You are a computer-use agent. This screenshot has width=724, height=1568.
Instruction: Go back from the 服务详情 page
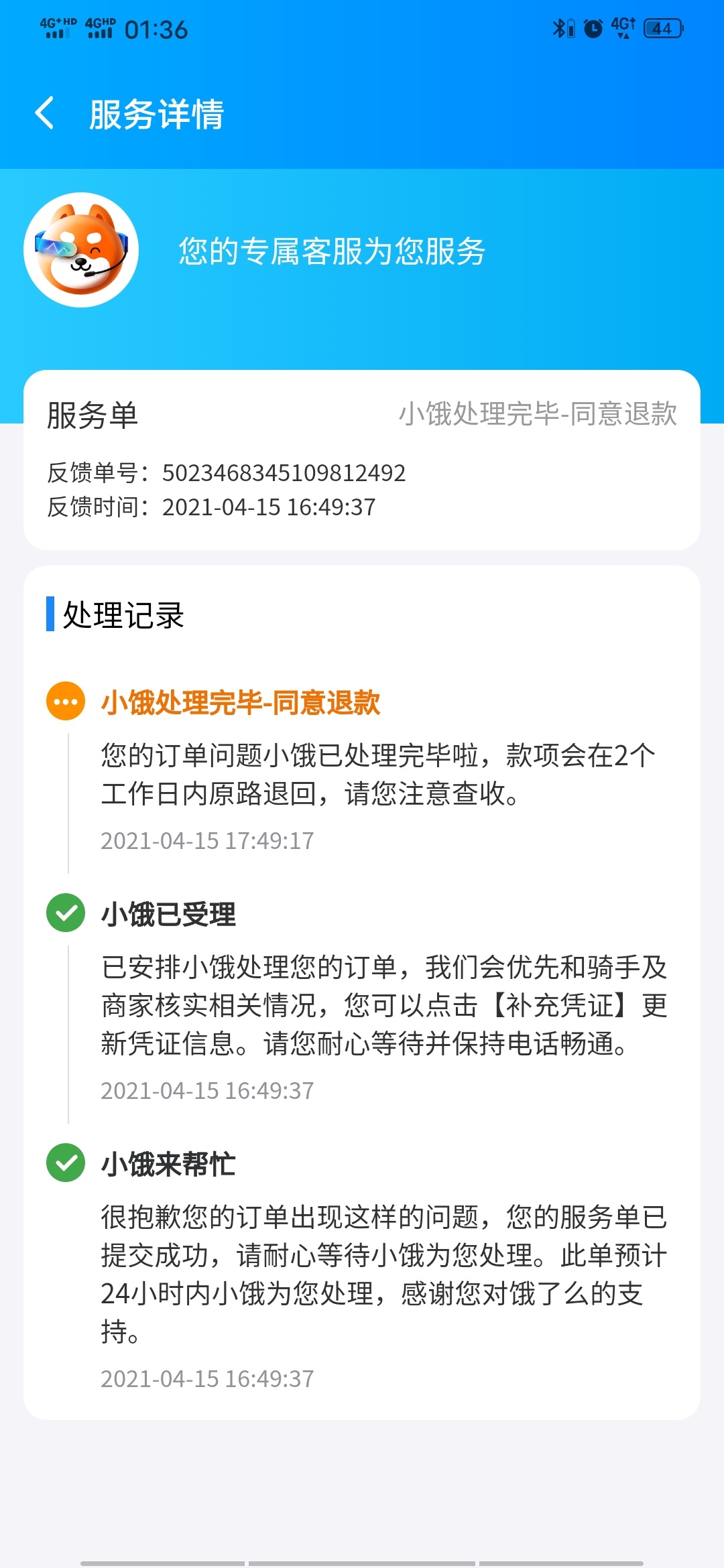coord(44,113)
